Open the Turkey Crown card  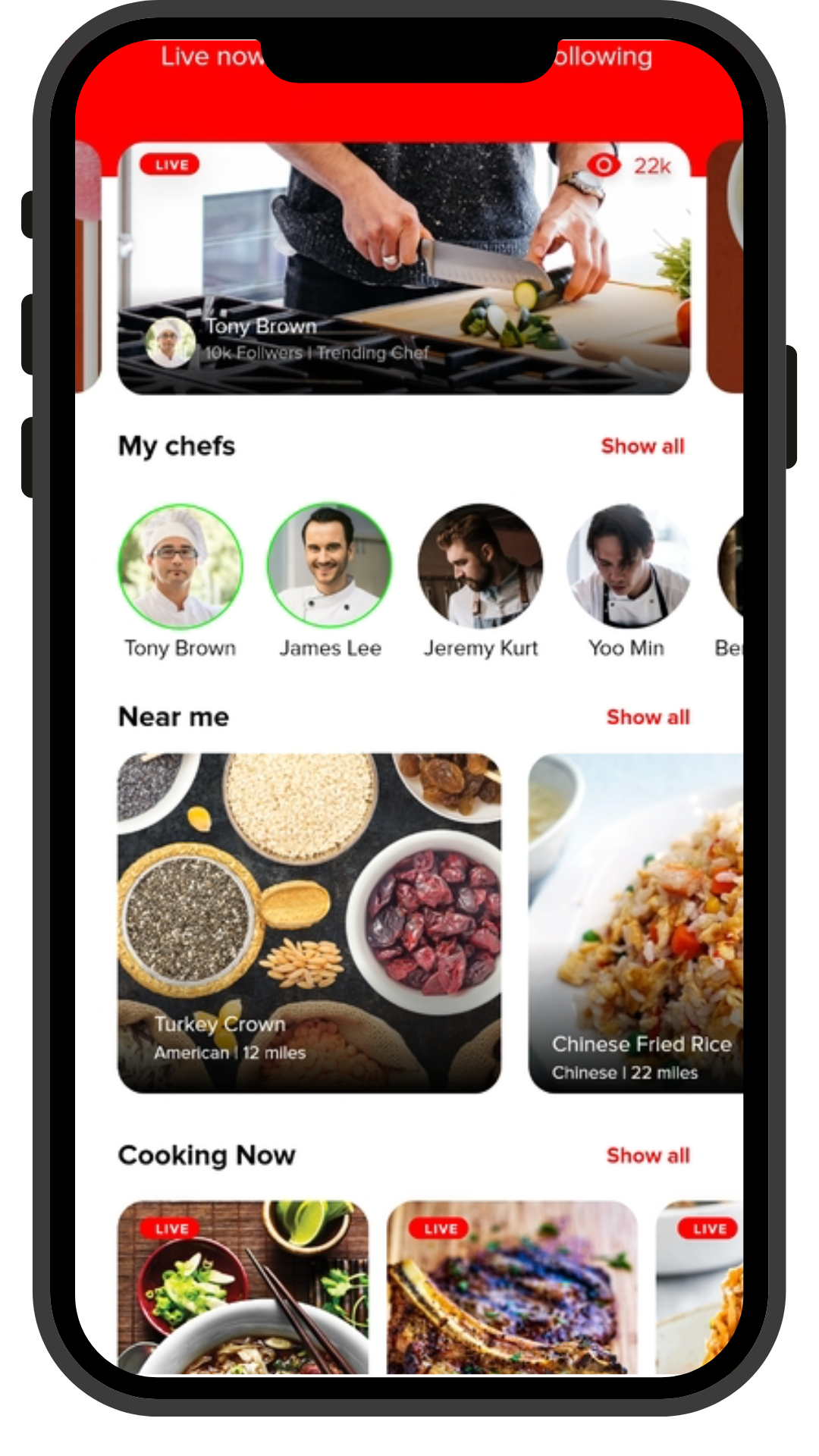coord(309,922)
